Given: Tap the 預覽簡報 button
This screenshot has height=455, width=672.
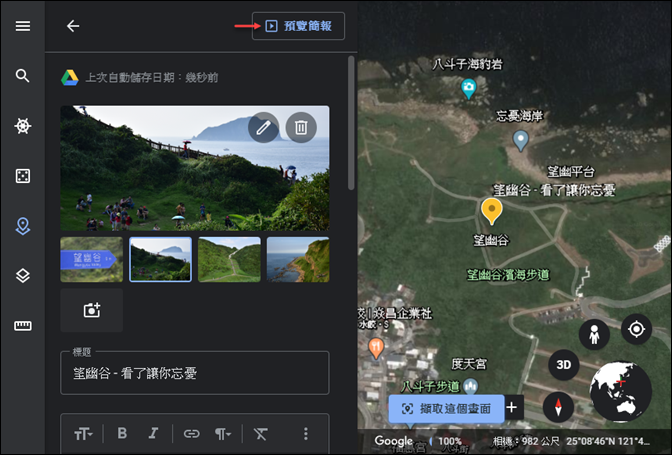Looking at the screenshot, I should (298, 26).
